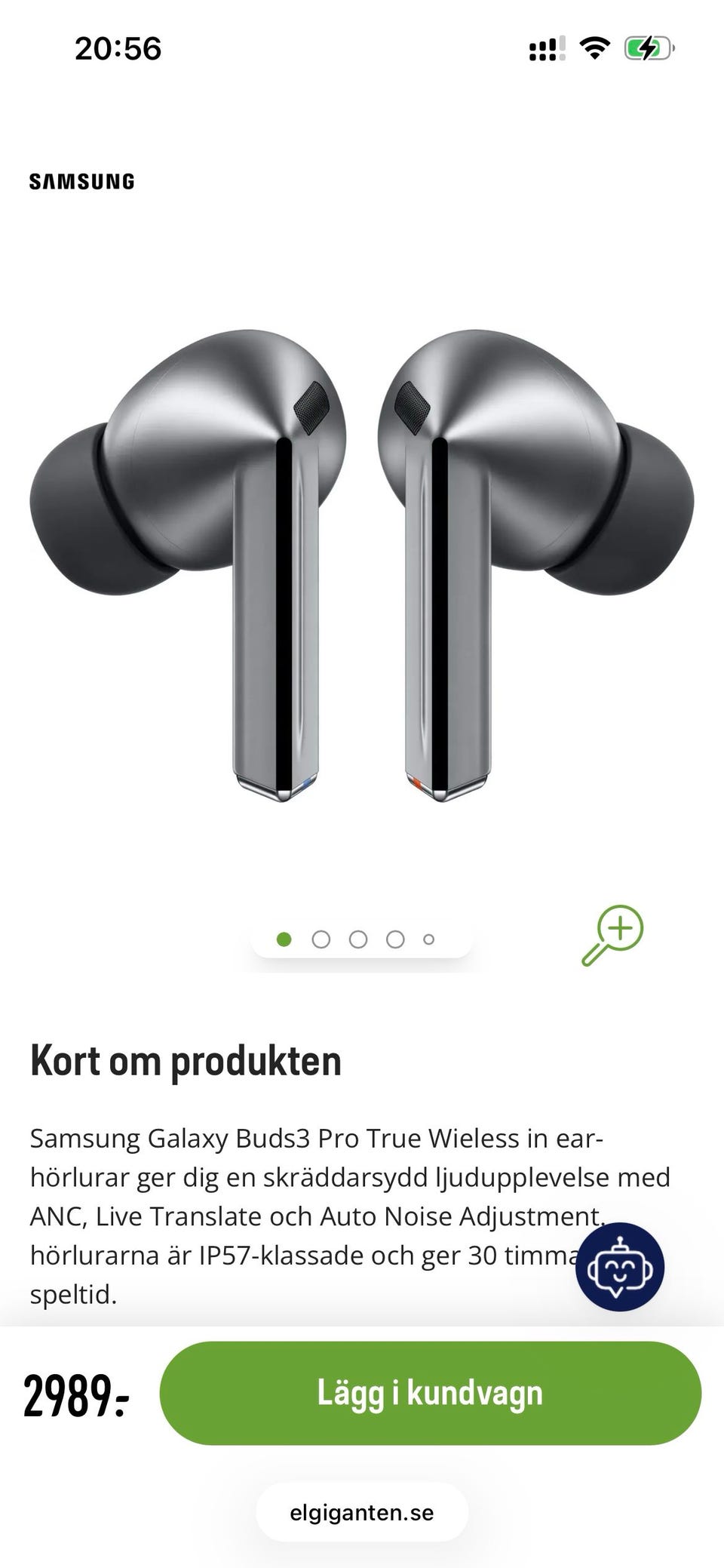Viewport: 724px width, 1568px height.
Task: Select the last carousel dot
Action: tap(428, 939)
